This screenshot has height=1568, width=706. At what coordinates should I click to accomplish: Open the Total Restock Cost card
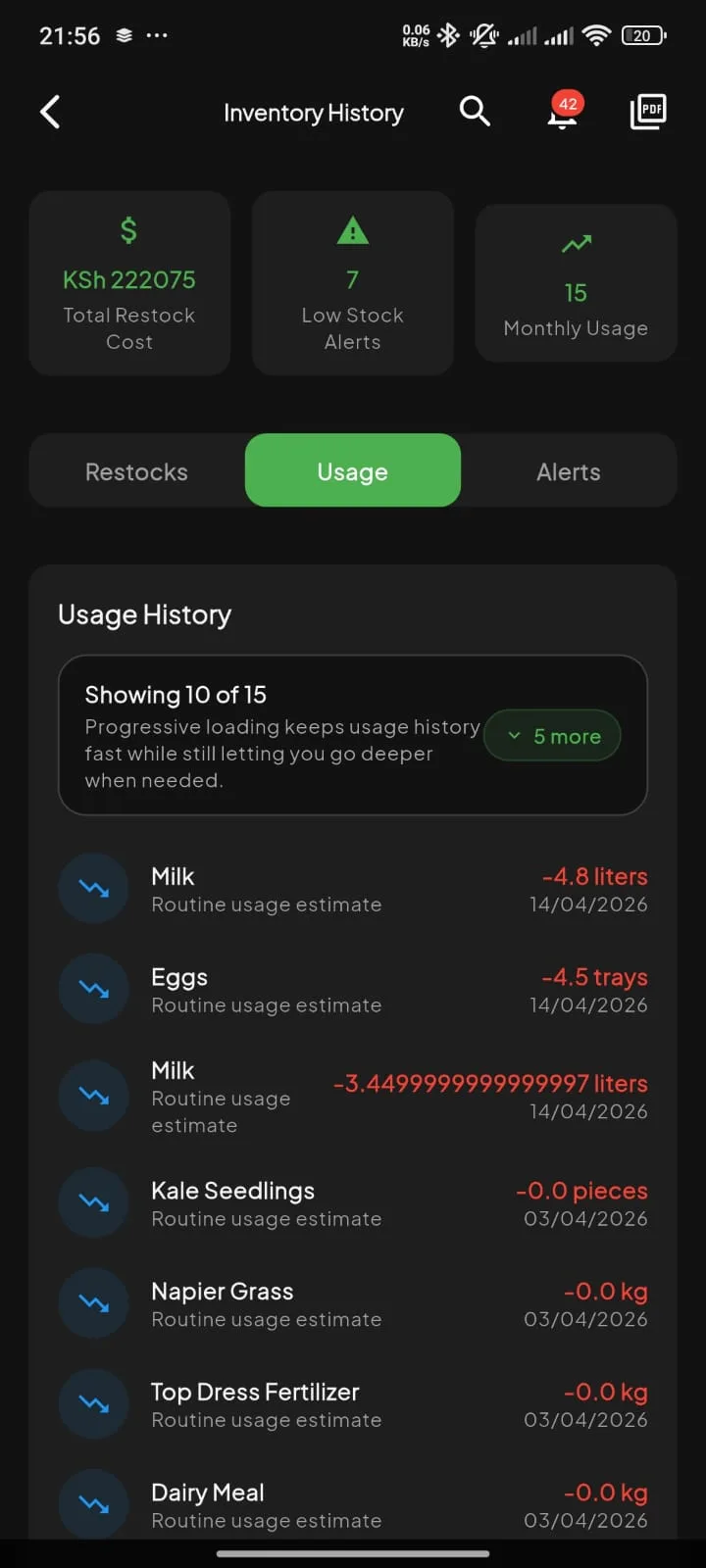(129, 283)
